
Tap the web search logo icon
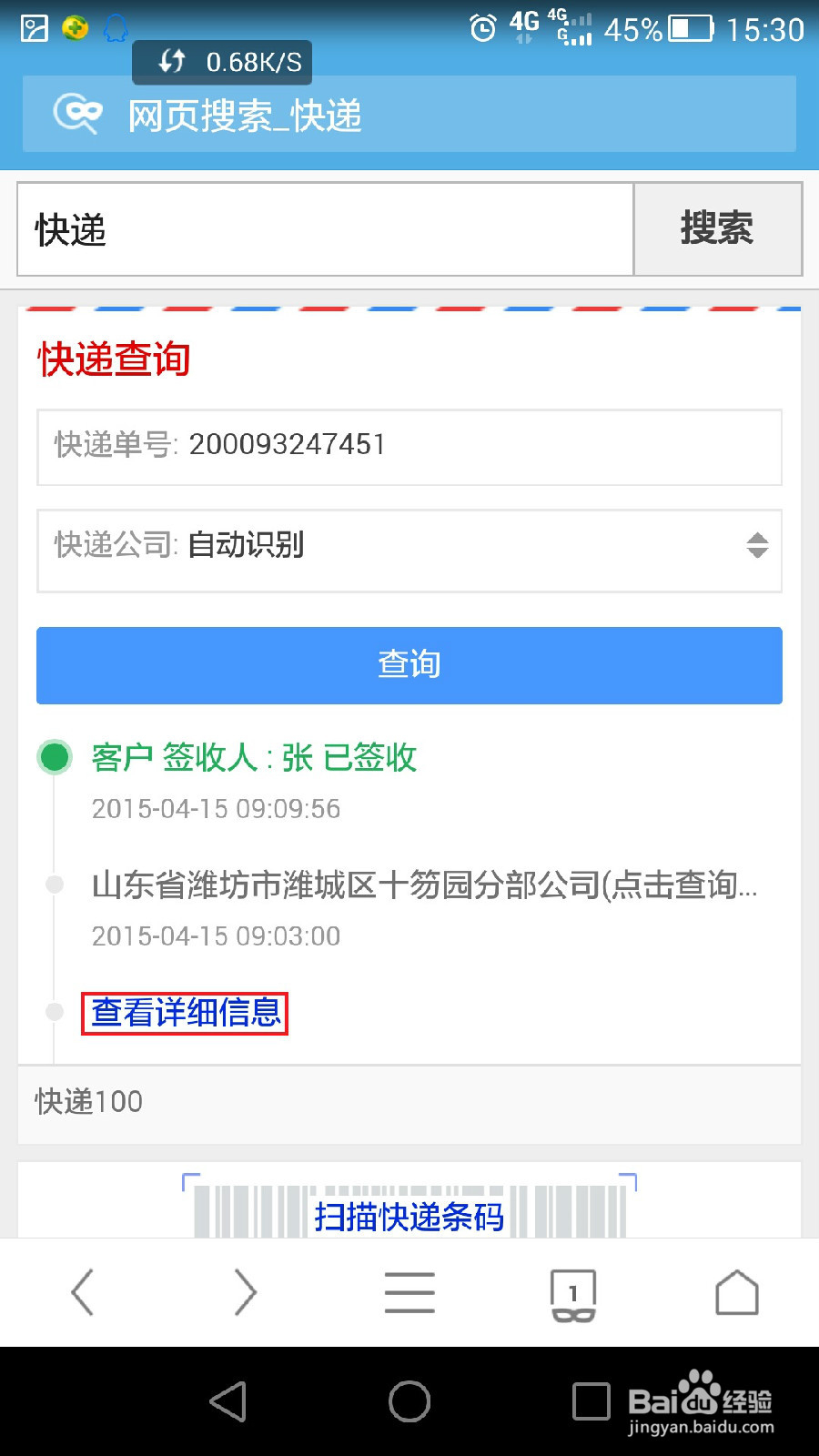tap(76, 115)
